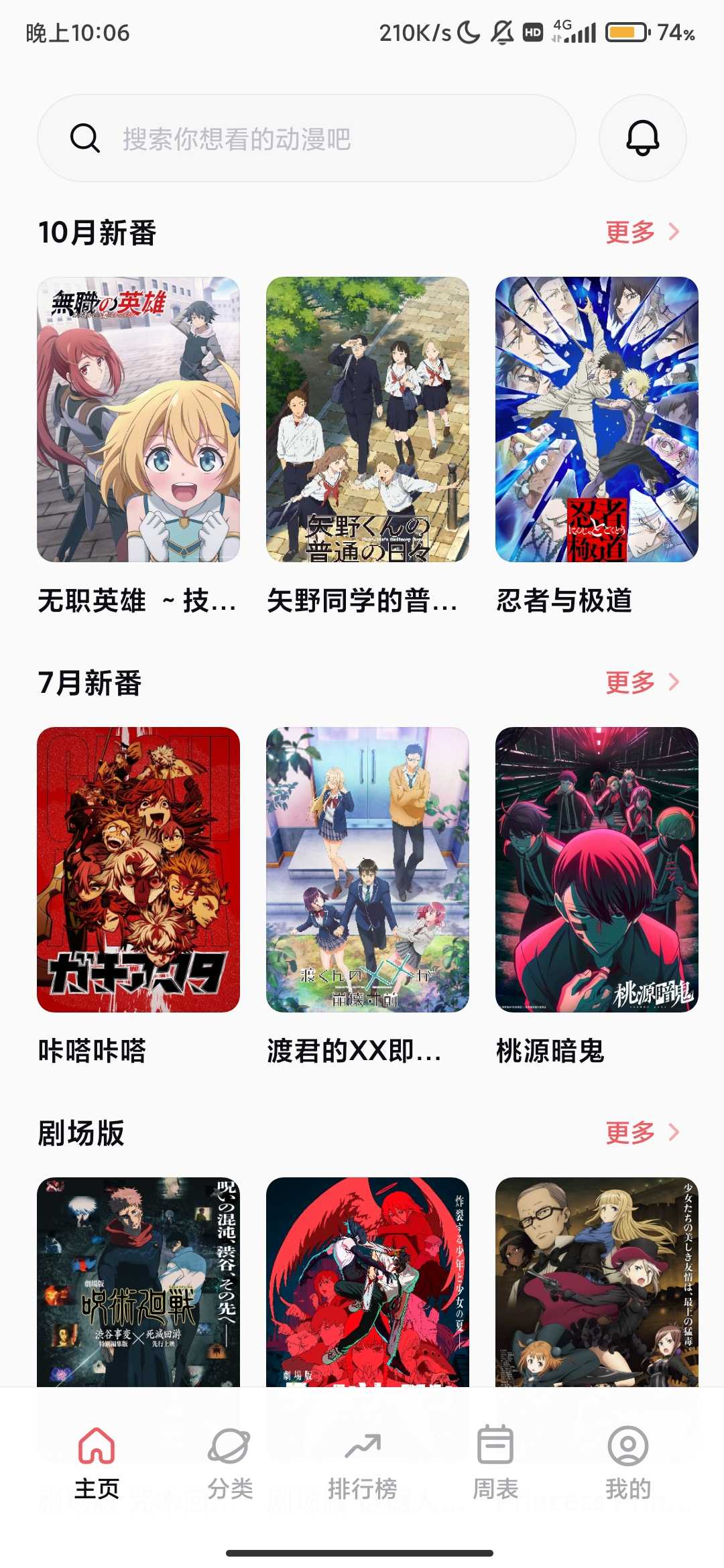Viewport: 724px width, 1568px height.
Task: Open the 矢野同学的普通日常 card
Action: [x=367, y=419]
